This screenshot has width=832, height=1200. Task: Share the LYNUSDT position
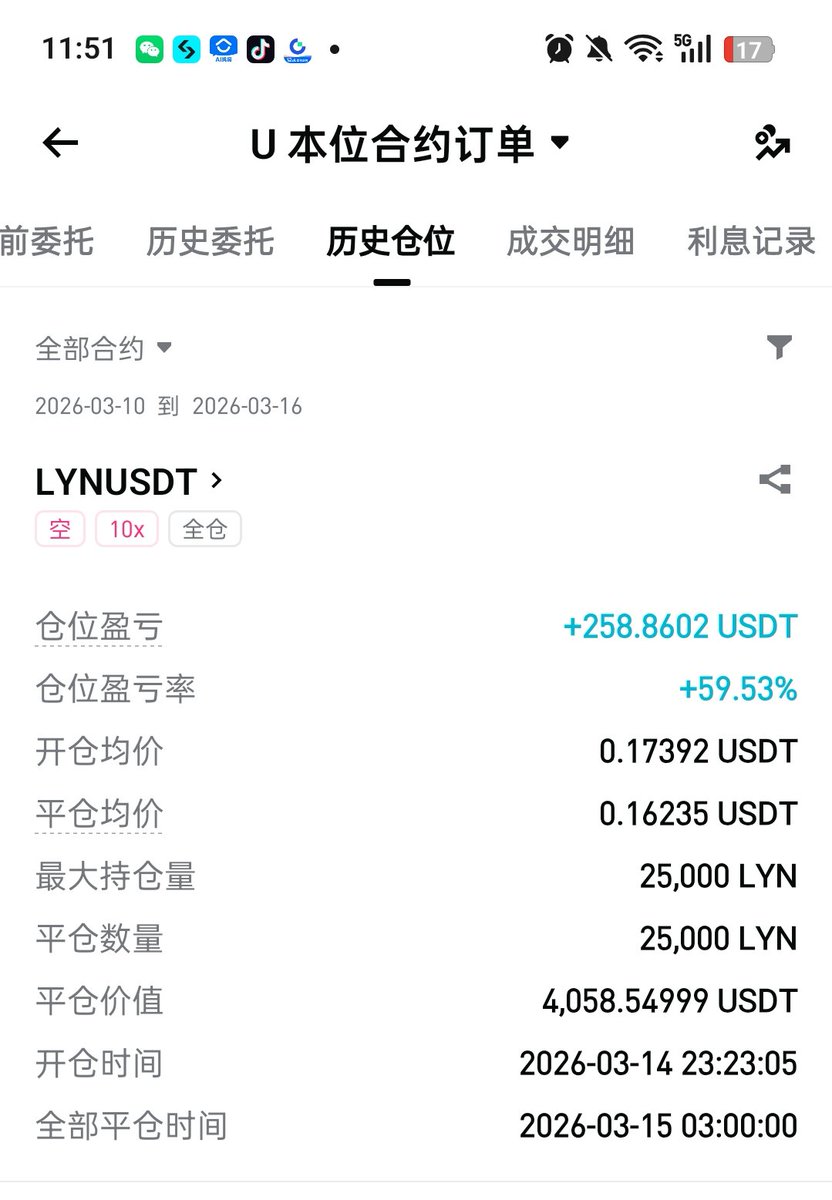(x=775, y=480)
